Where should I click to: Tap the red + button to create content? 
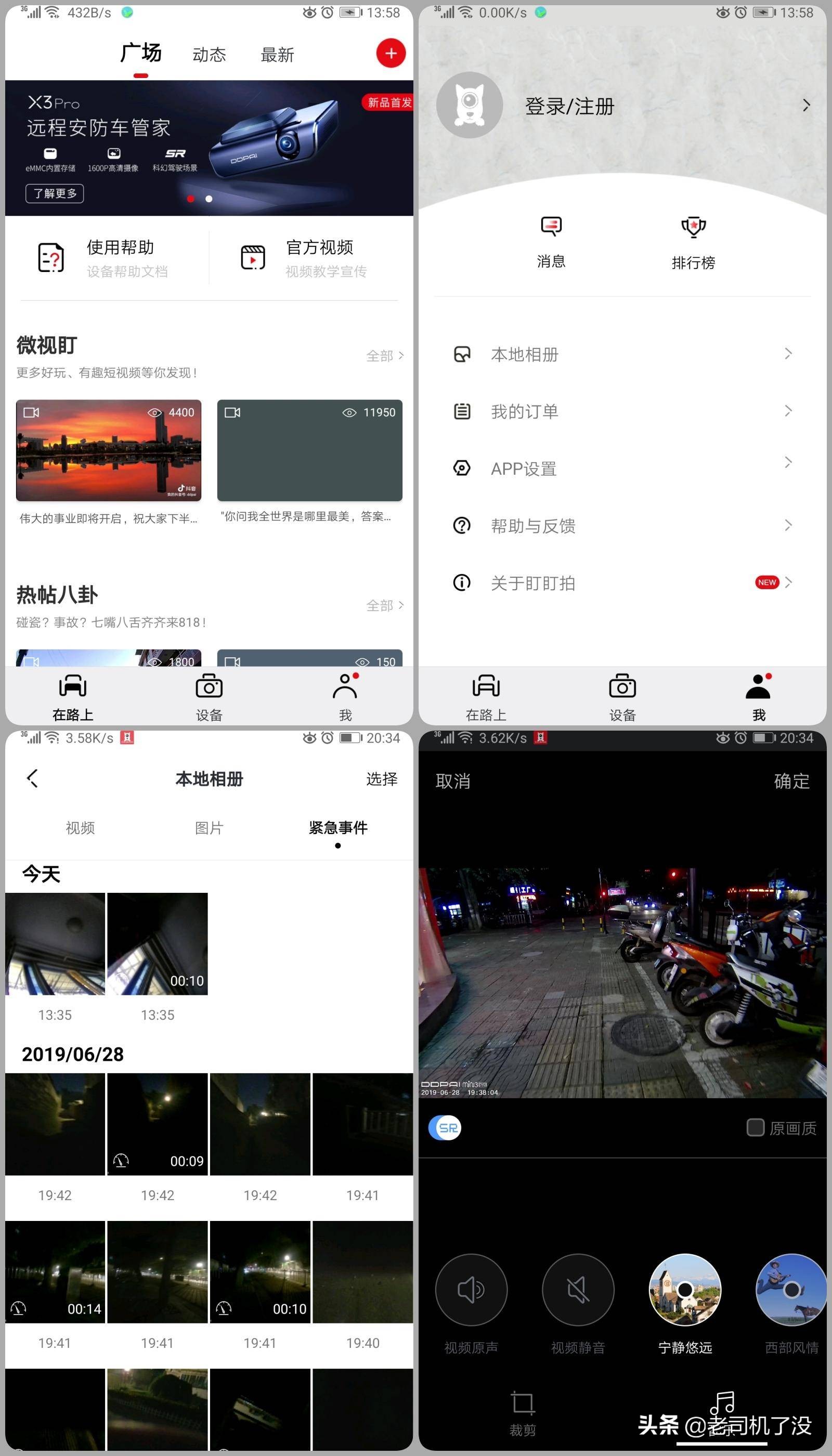pos(391,53)
